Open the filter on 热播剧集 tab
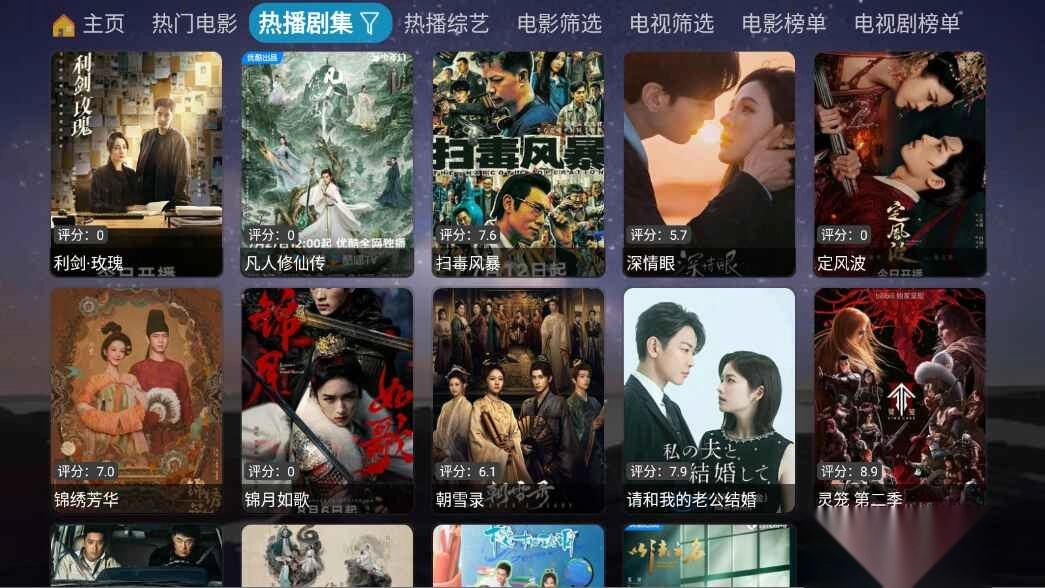This screenshot has height=588, width=1045. tap(370, 23)
